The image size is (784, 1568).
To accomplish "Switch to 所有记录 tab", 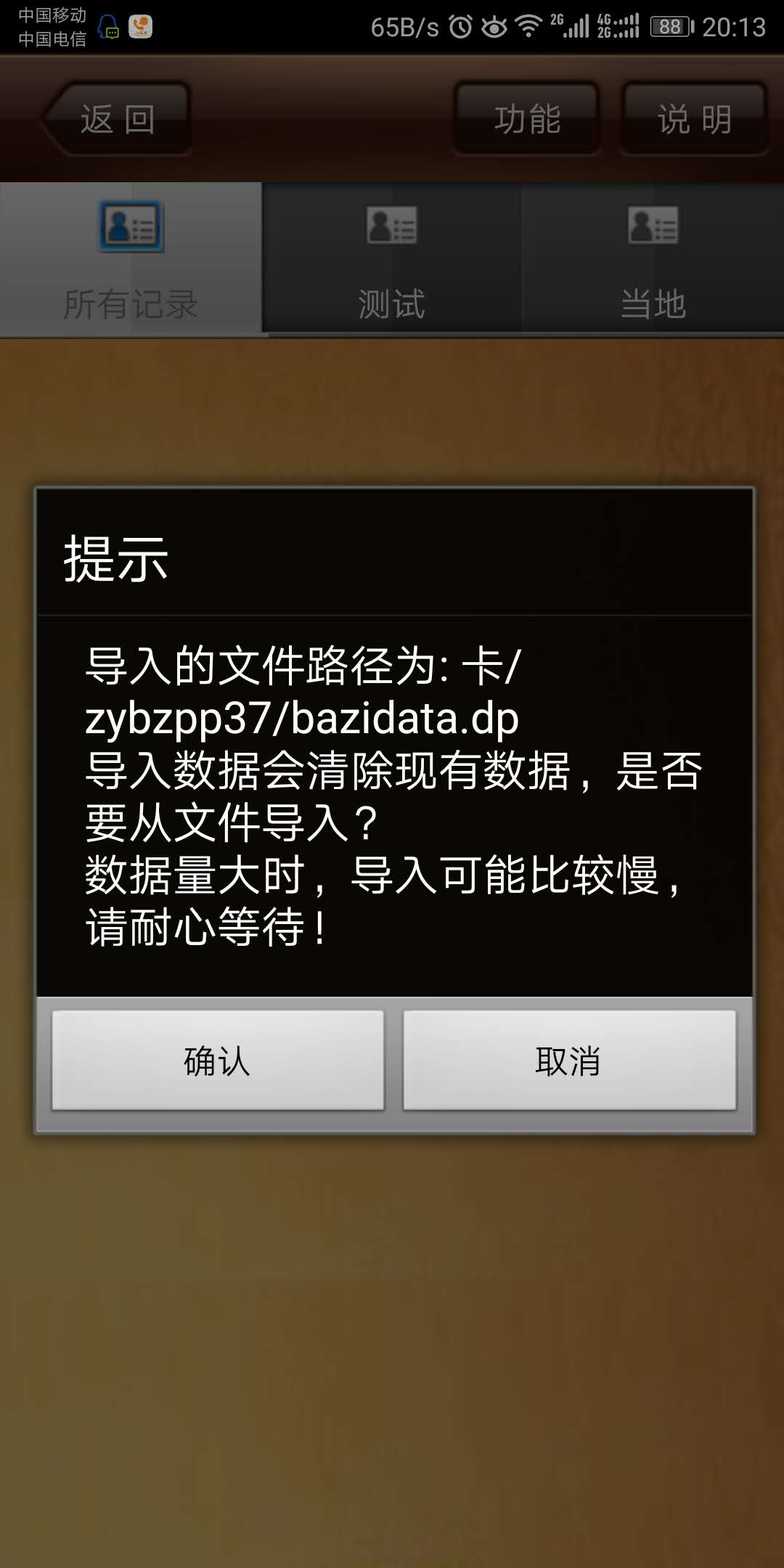I will [131, 259].
